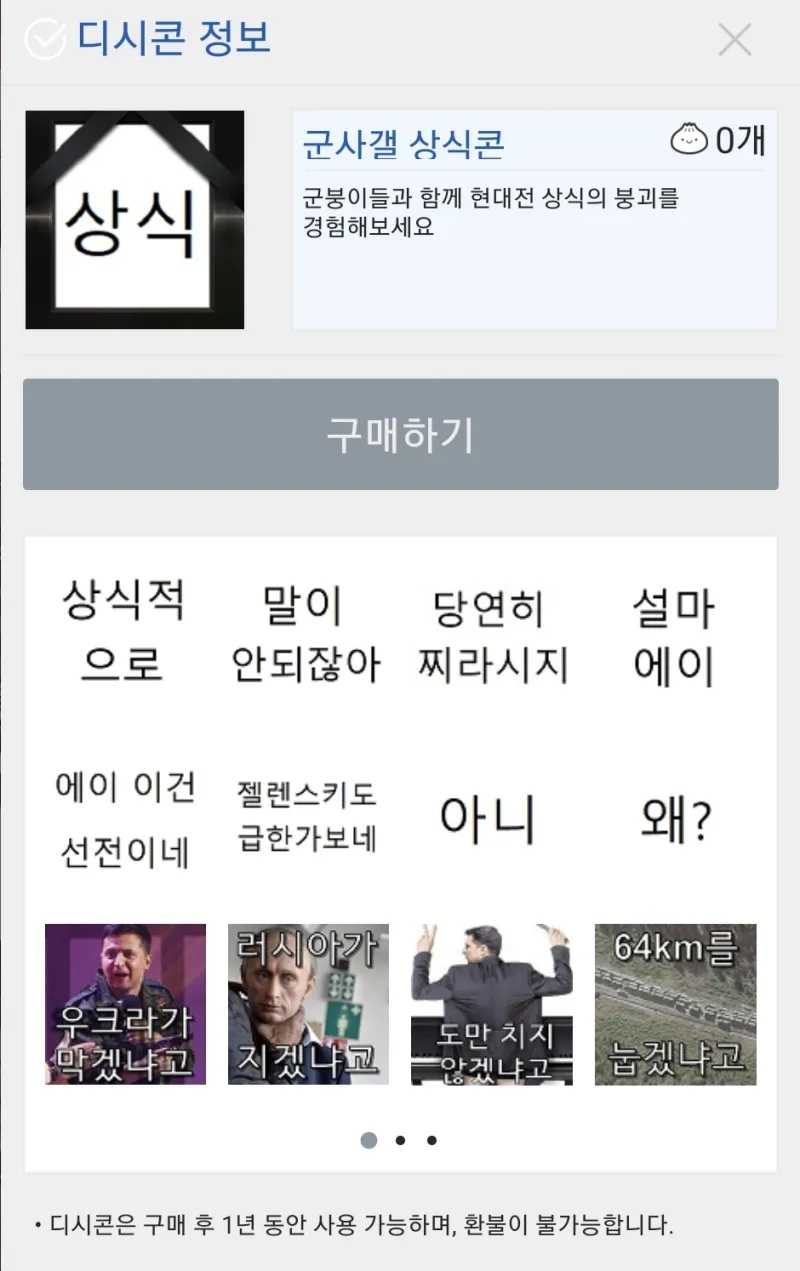Close the 디시콘 정보 dialog
Viewport: 800px width, 1271px height.
pos(735,40)
